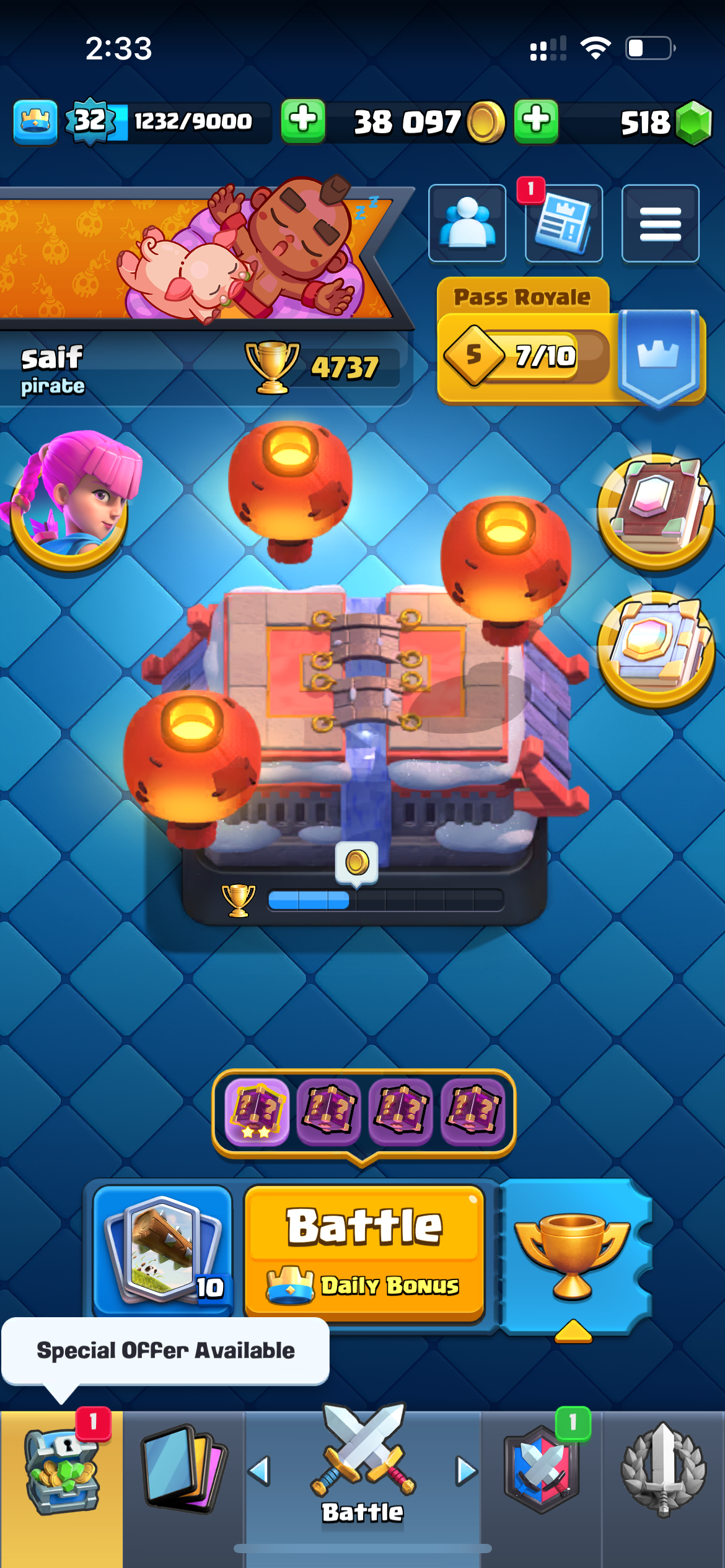Open the trophy game mode selector

tap(574, 1257)
